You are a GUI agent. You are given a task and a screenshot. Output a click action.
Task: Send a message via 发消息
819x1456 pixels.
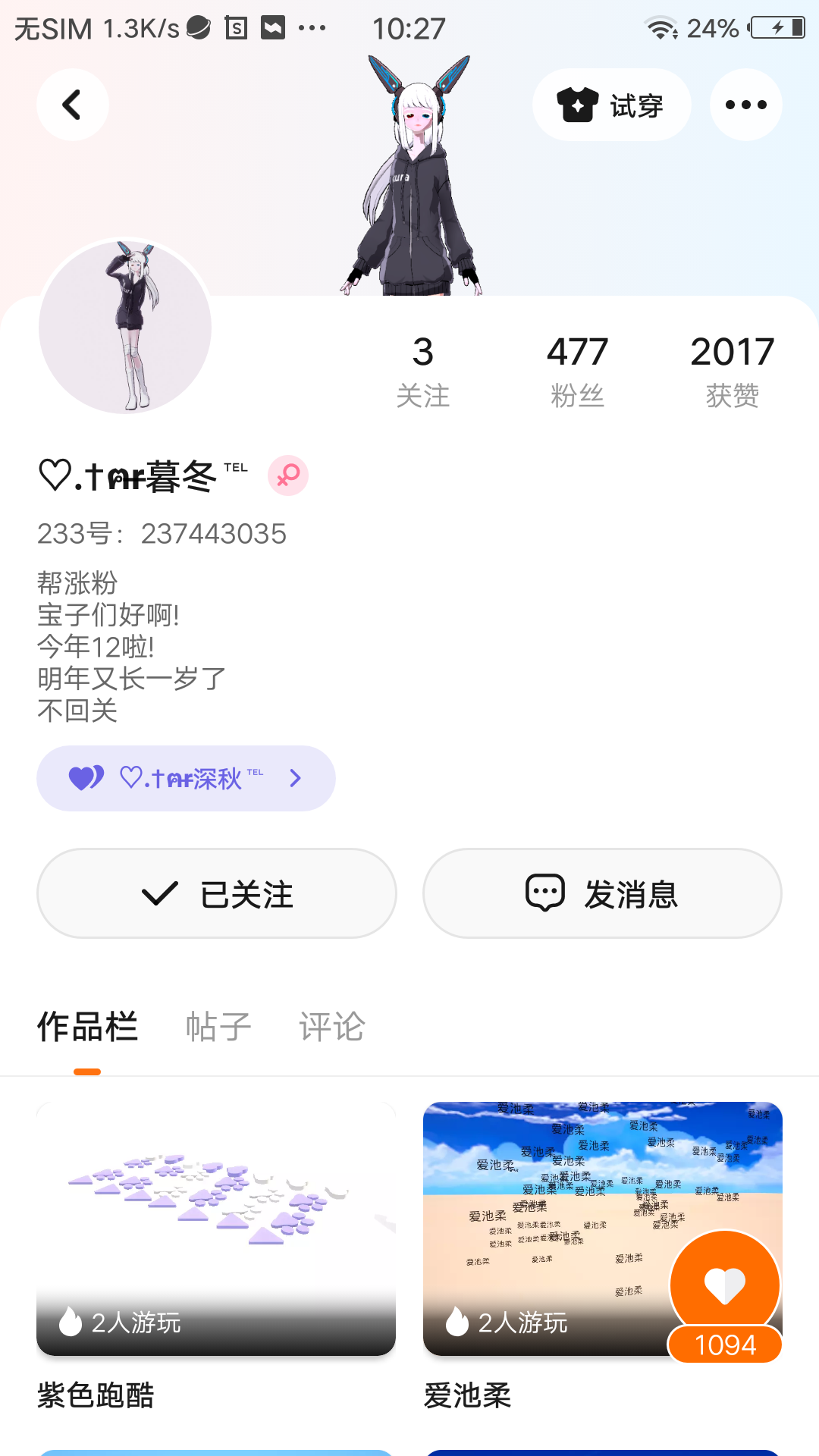pos(602,893)
